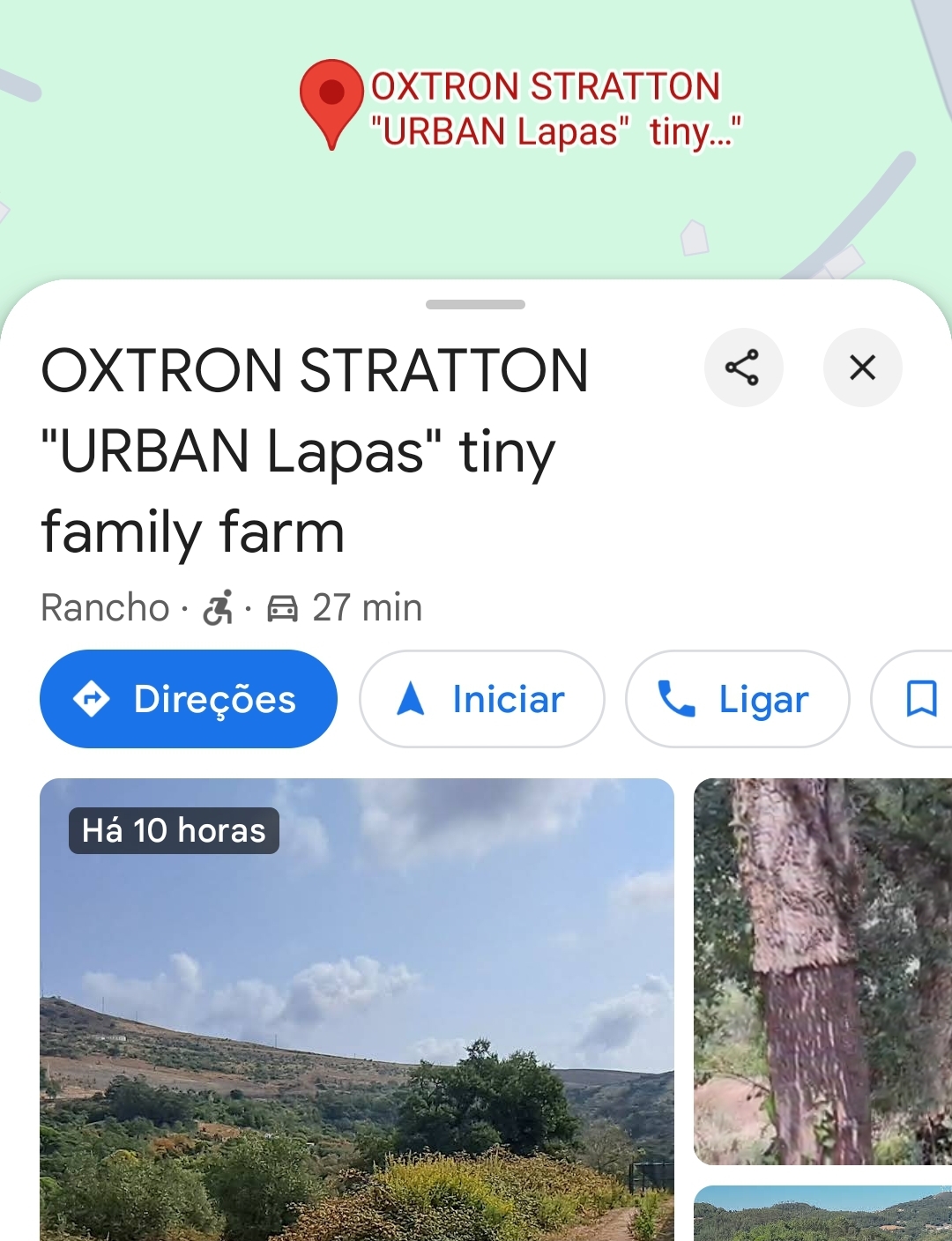The image size is (952, 1241).
Task: Expand the sheet using the drag handle
Action: [475, 305]
